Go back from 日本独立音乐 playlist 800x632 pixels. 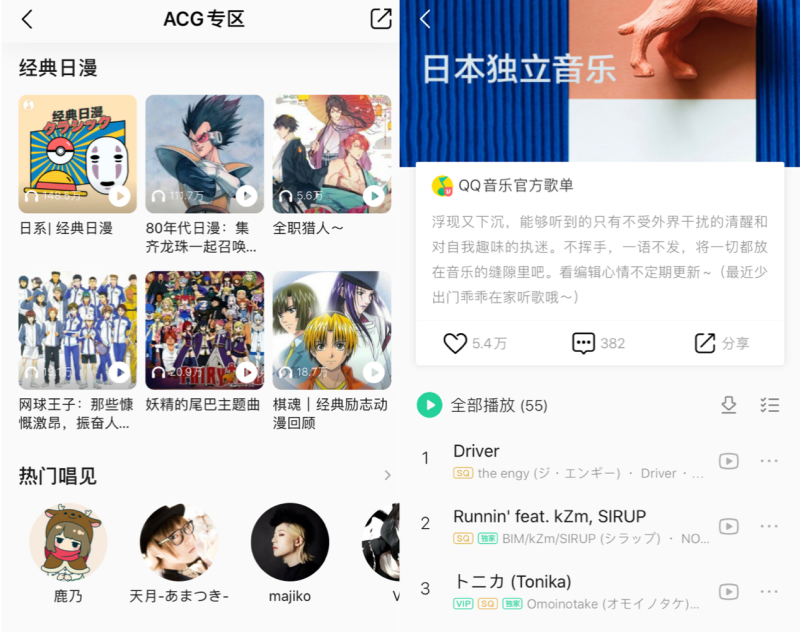click(x=425, y=19)
